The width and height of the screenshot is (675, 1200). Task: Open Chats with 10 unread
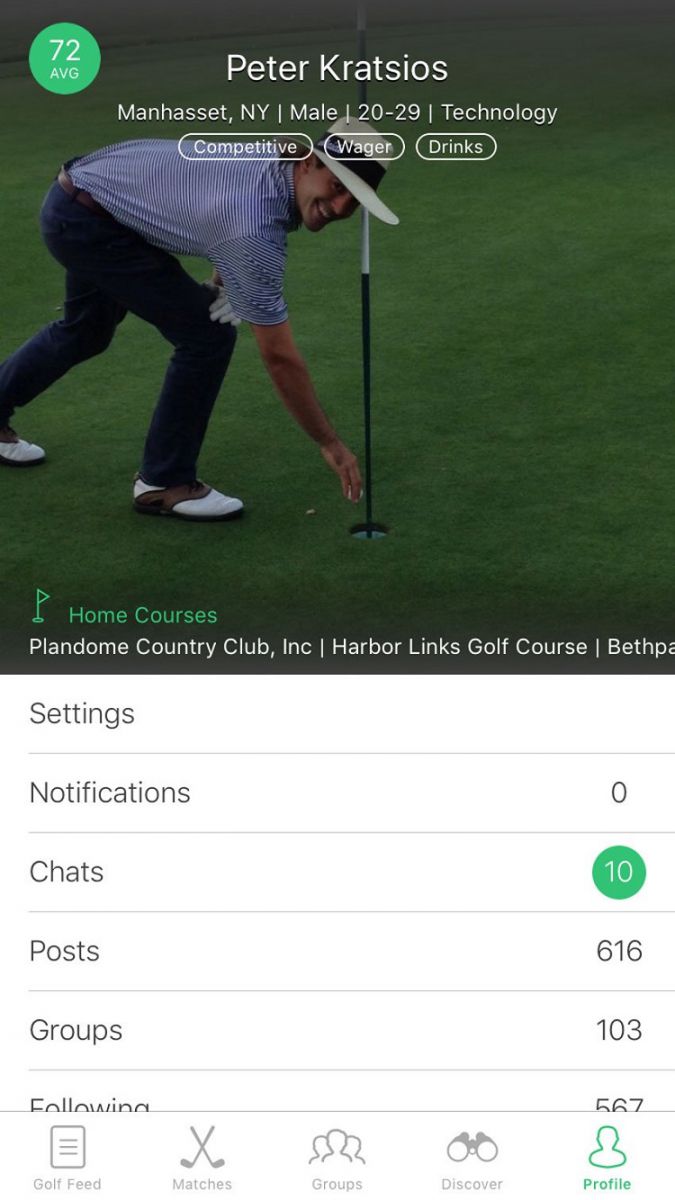[x=337, y=872]
